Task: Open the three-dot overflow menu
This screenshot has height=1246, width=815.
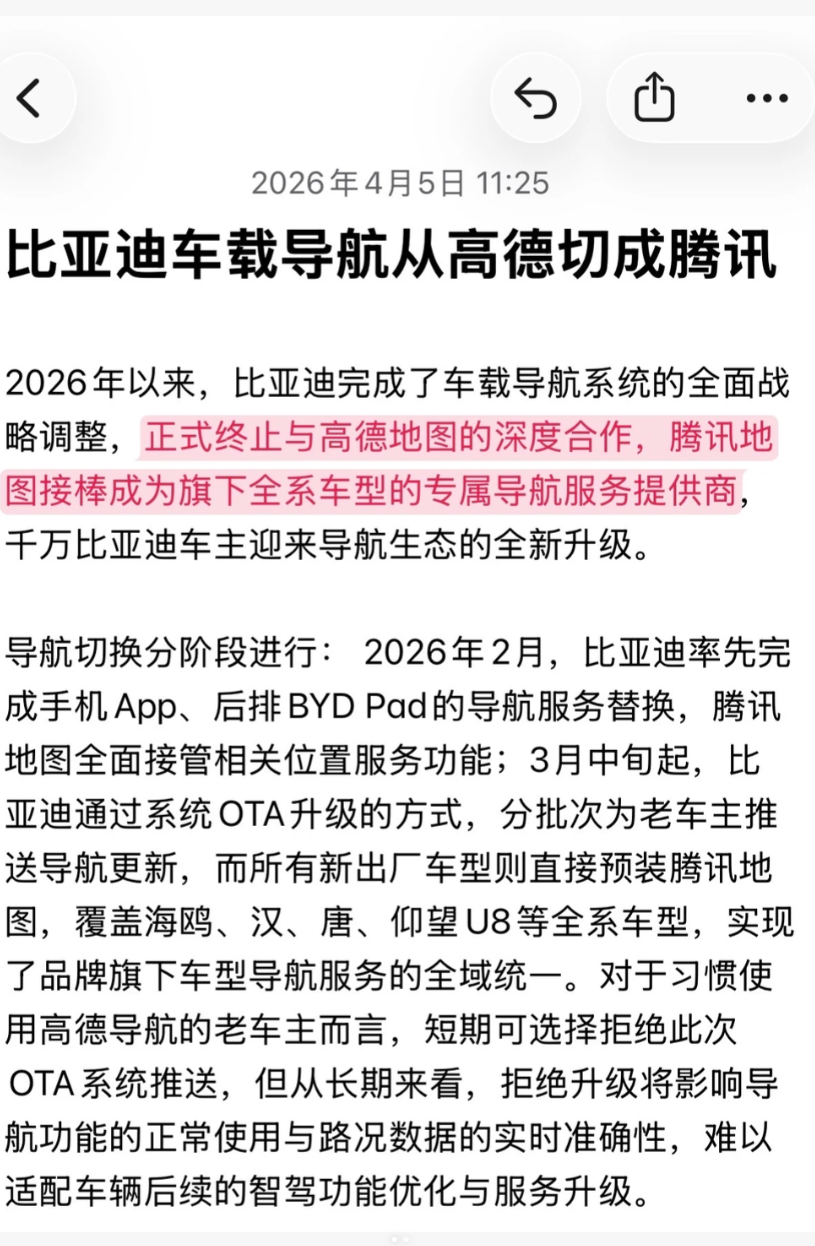Action: click(767, 99)
